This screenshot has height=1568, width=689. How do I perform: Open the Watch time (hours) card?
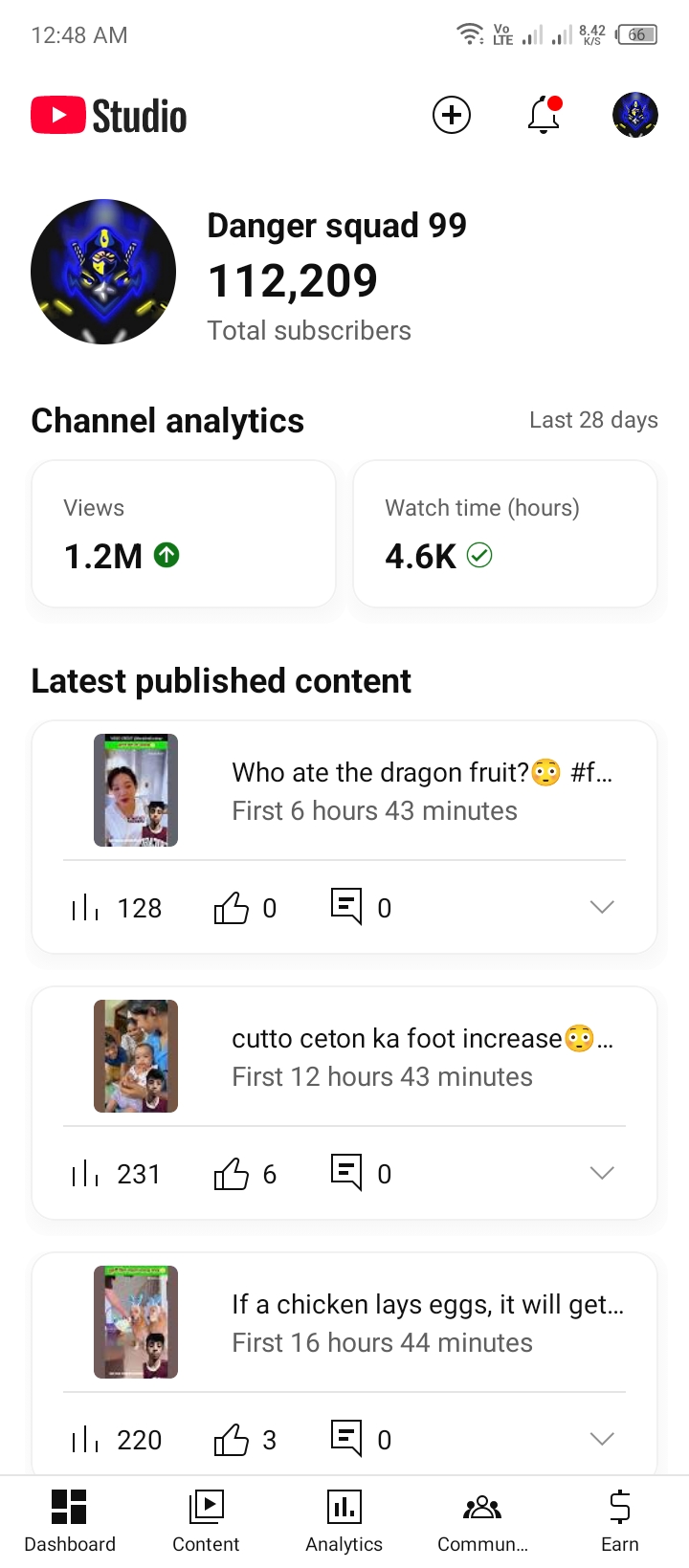[505, 534]
